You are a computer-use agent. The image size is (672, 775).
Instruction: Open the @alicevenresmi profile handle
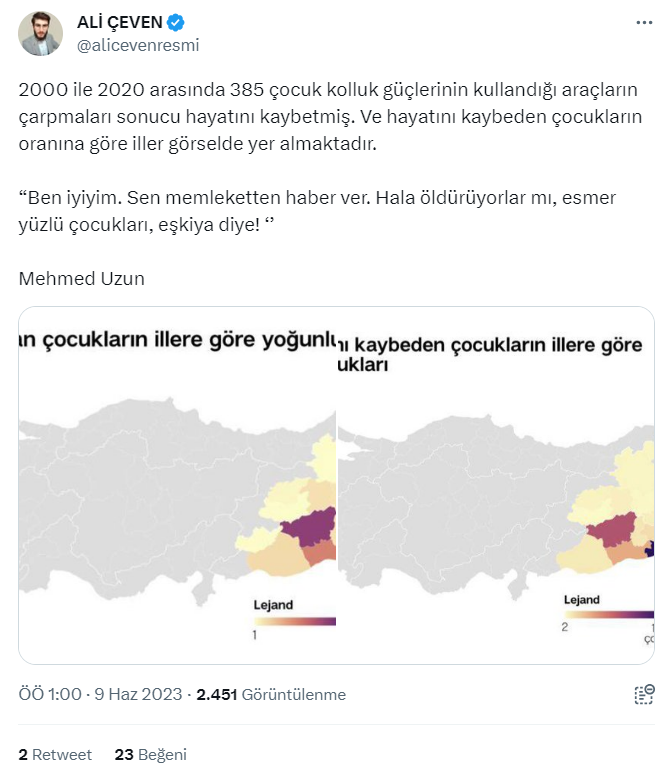click(x=137, y=45)
